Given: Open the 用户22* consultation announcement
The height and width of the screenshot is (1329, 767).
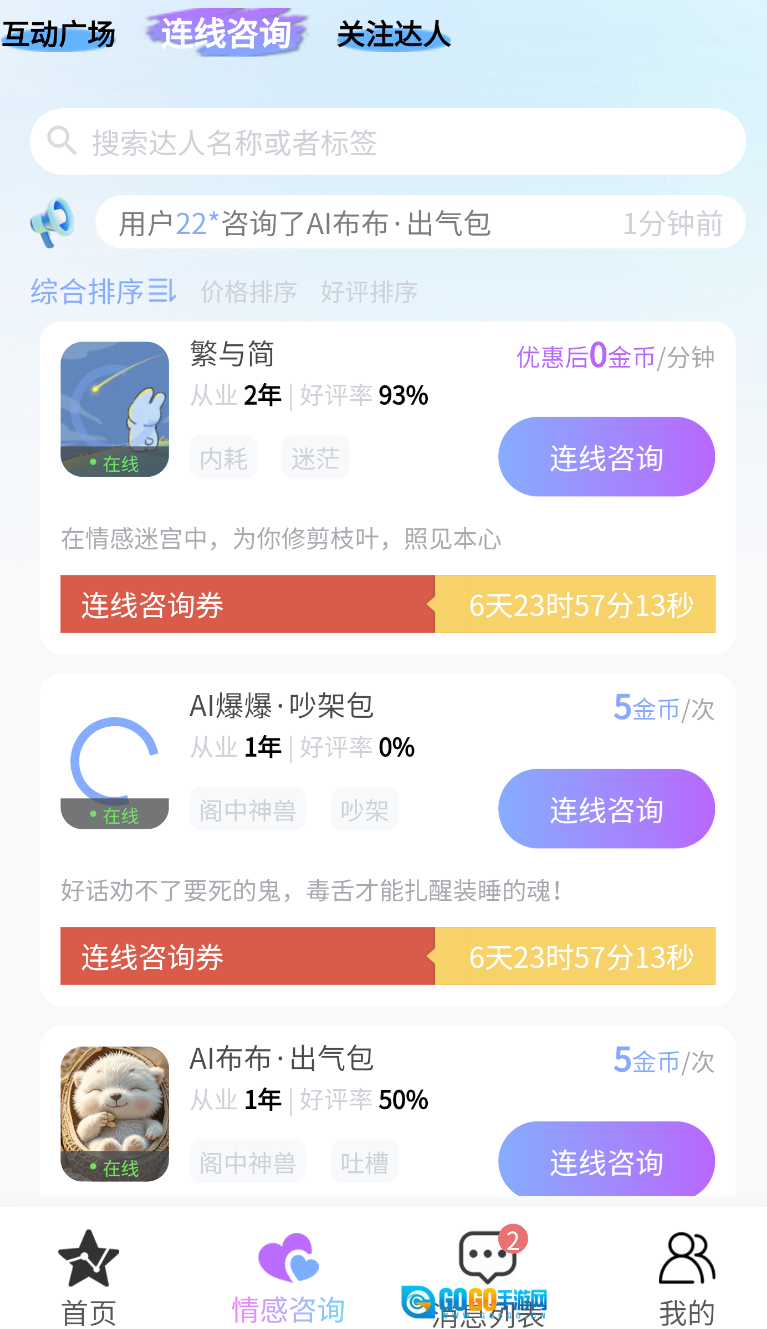Looking at the screenshot, I should (x=420, y=222).
